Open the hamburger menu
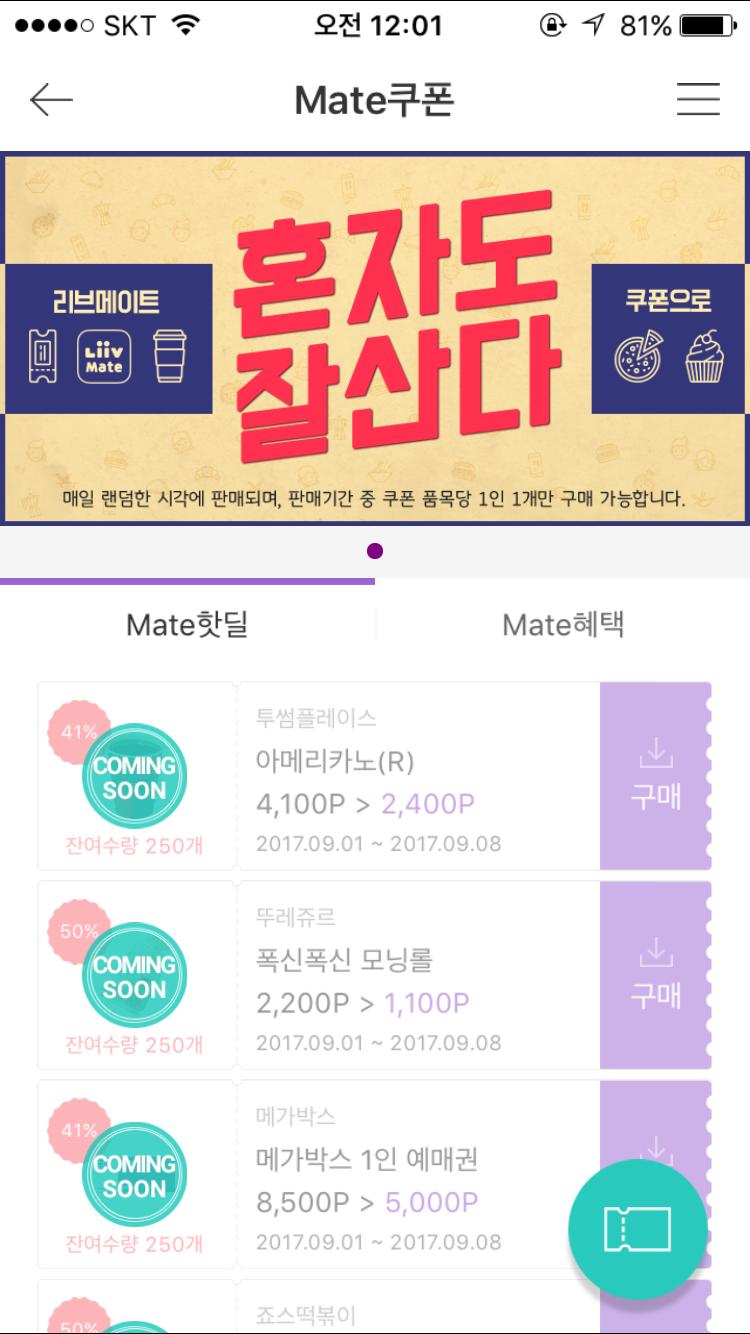 698,99
